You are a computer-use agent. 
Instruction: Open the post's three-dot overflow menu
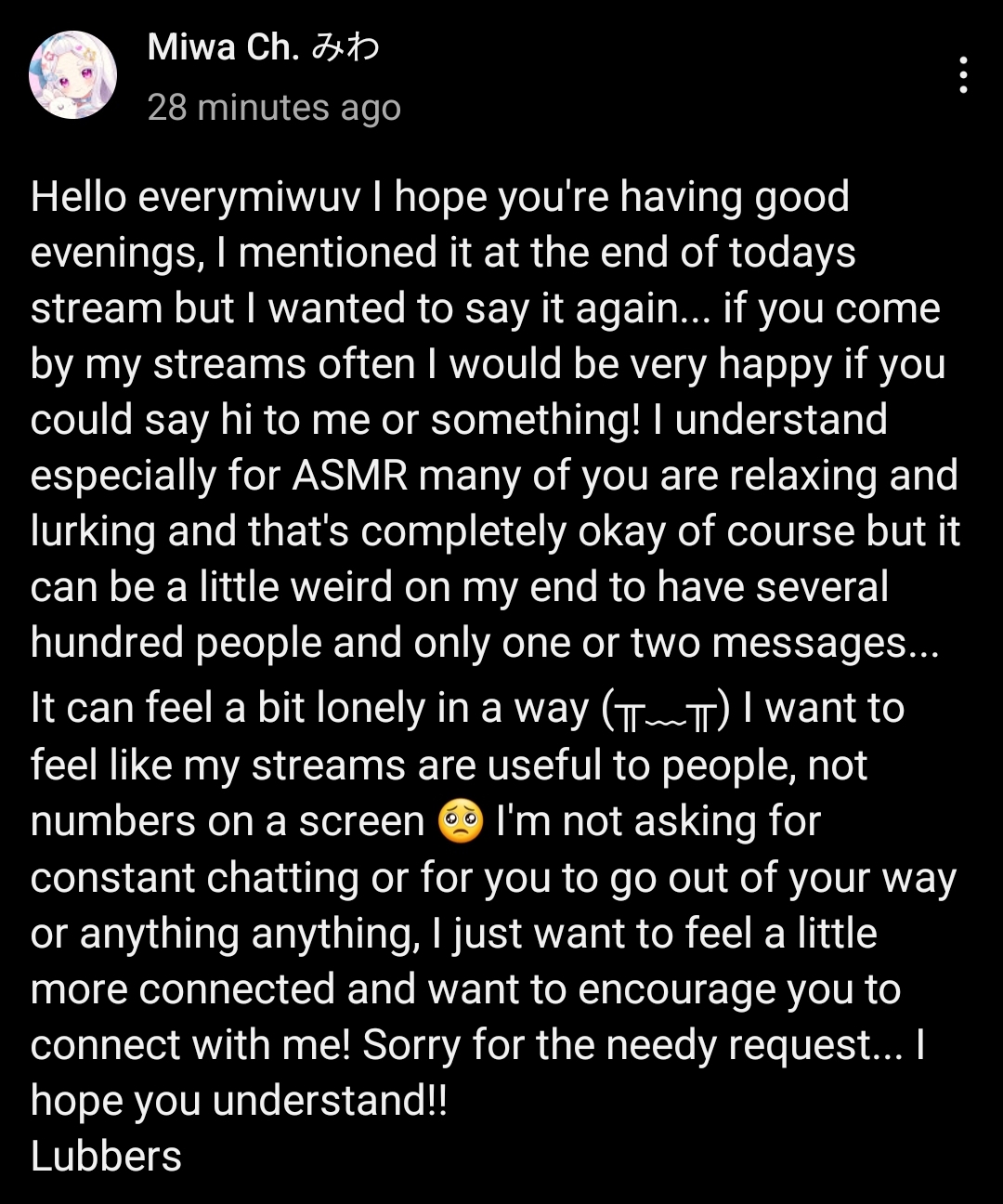pyautogui.click(x=964, y=75)
